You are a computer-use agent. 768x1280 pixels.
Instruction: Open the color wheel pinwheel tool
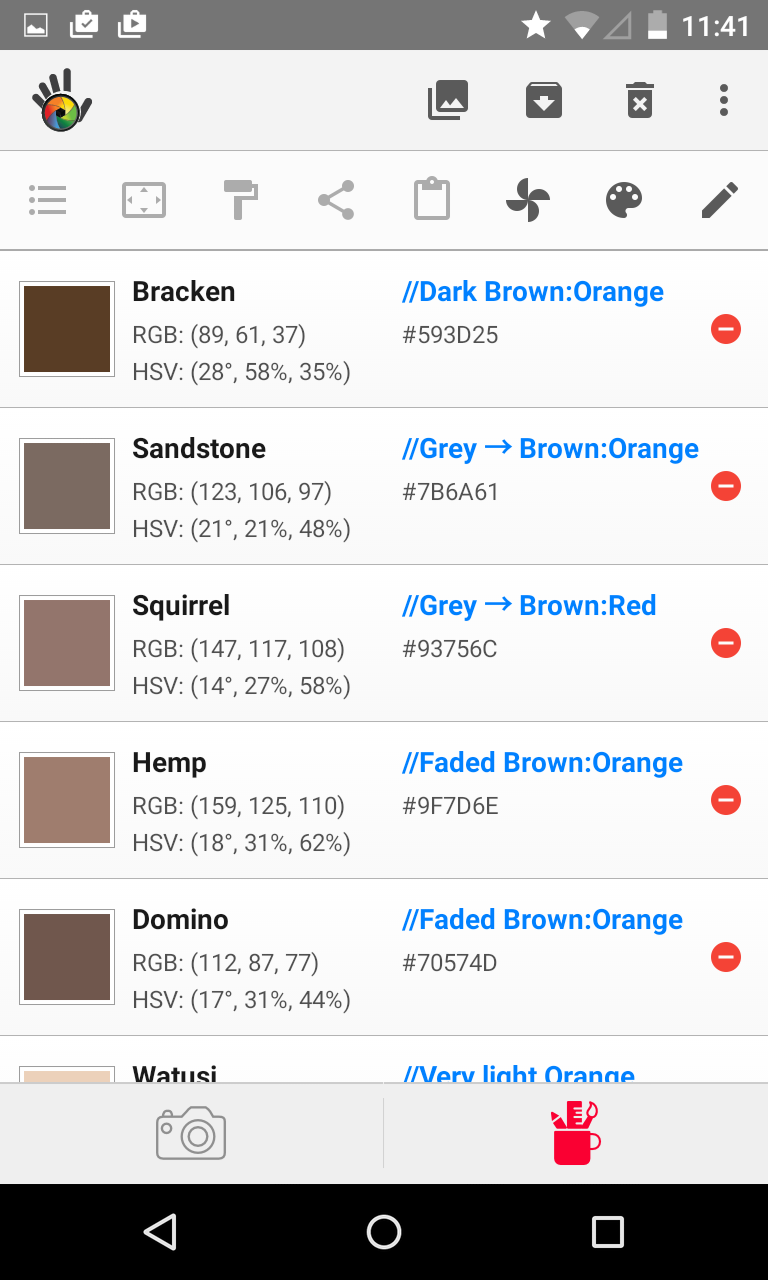527,199
